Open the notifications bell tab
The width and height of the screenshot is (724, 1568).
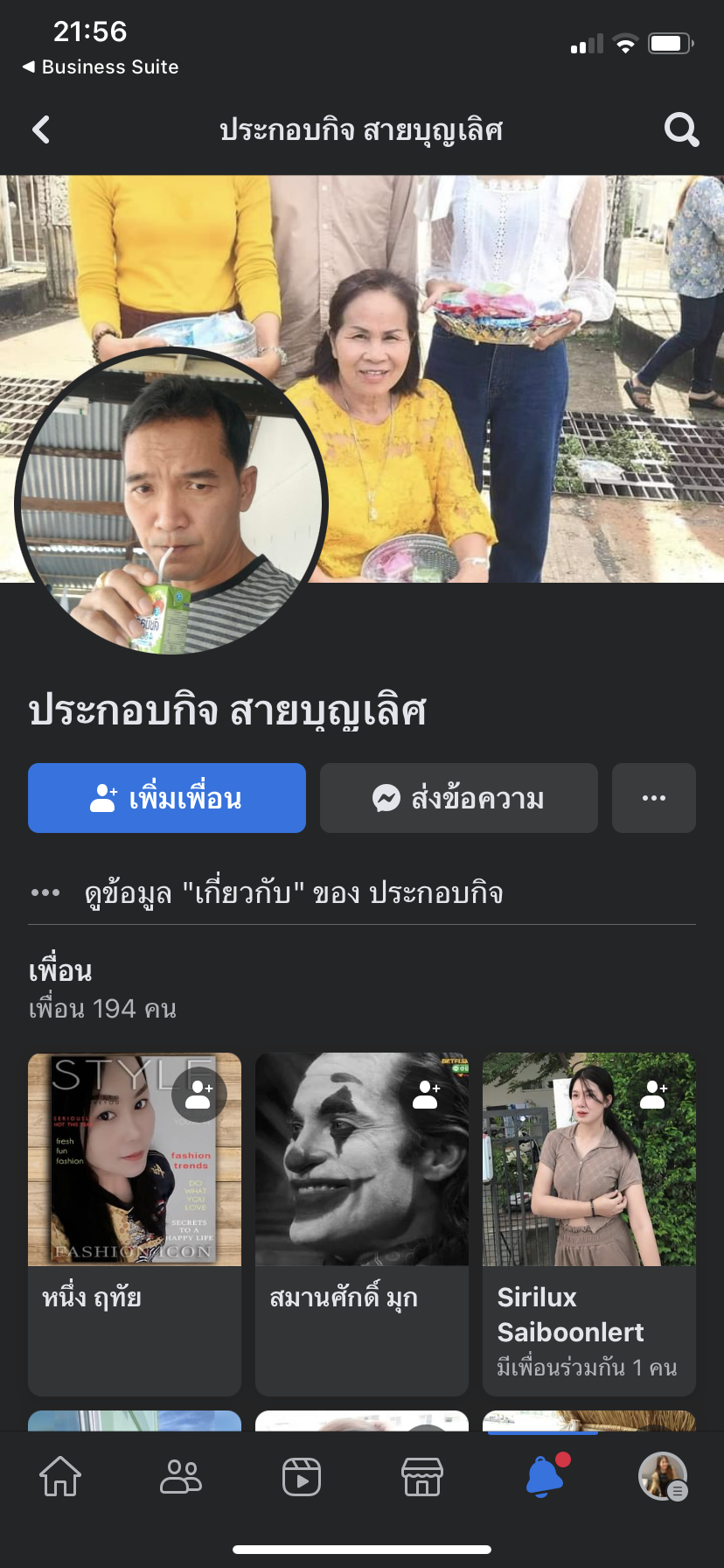click(x=544, y=1477)
